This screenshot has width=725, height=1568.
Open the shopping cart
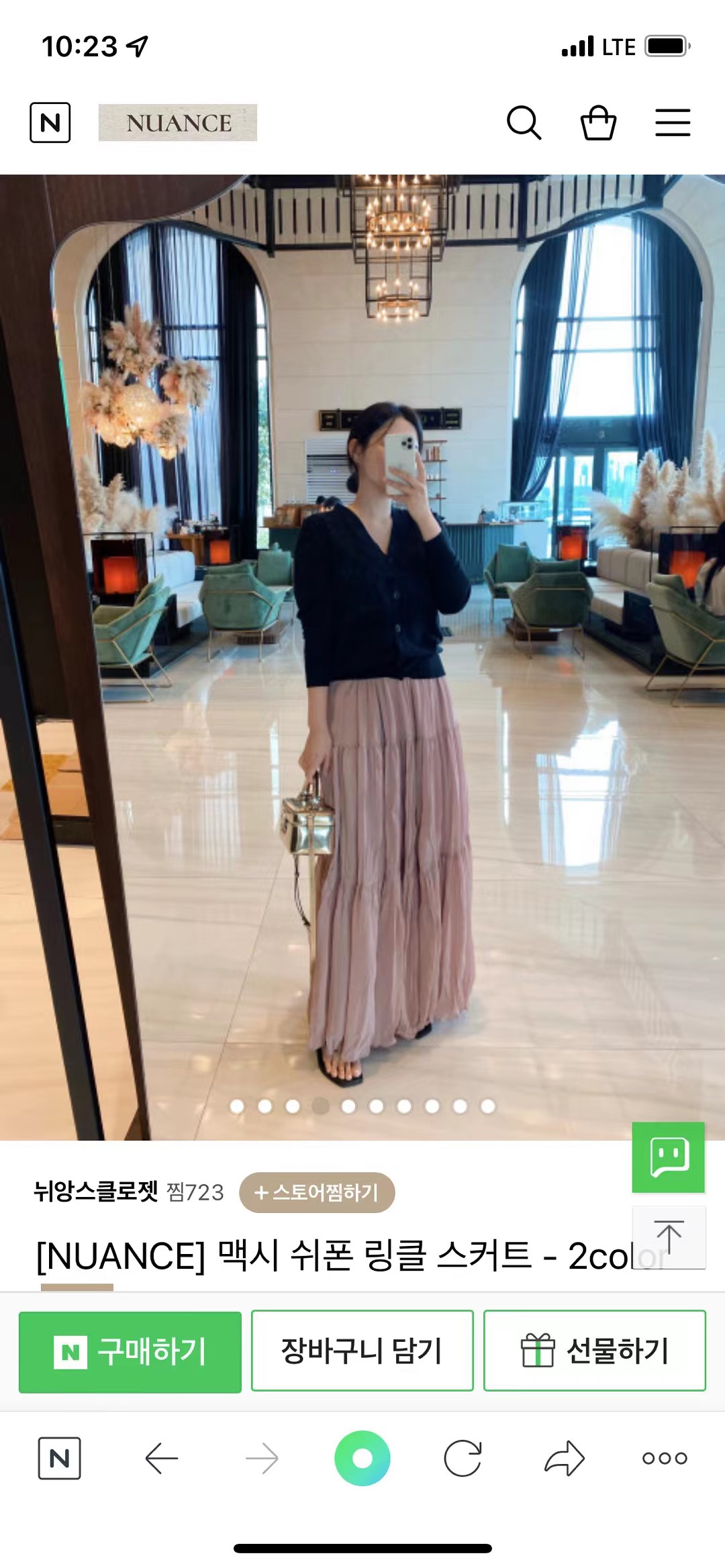(x=598, y=123)
